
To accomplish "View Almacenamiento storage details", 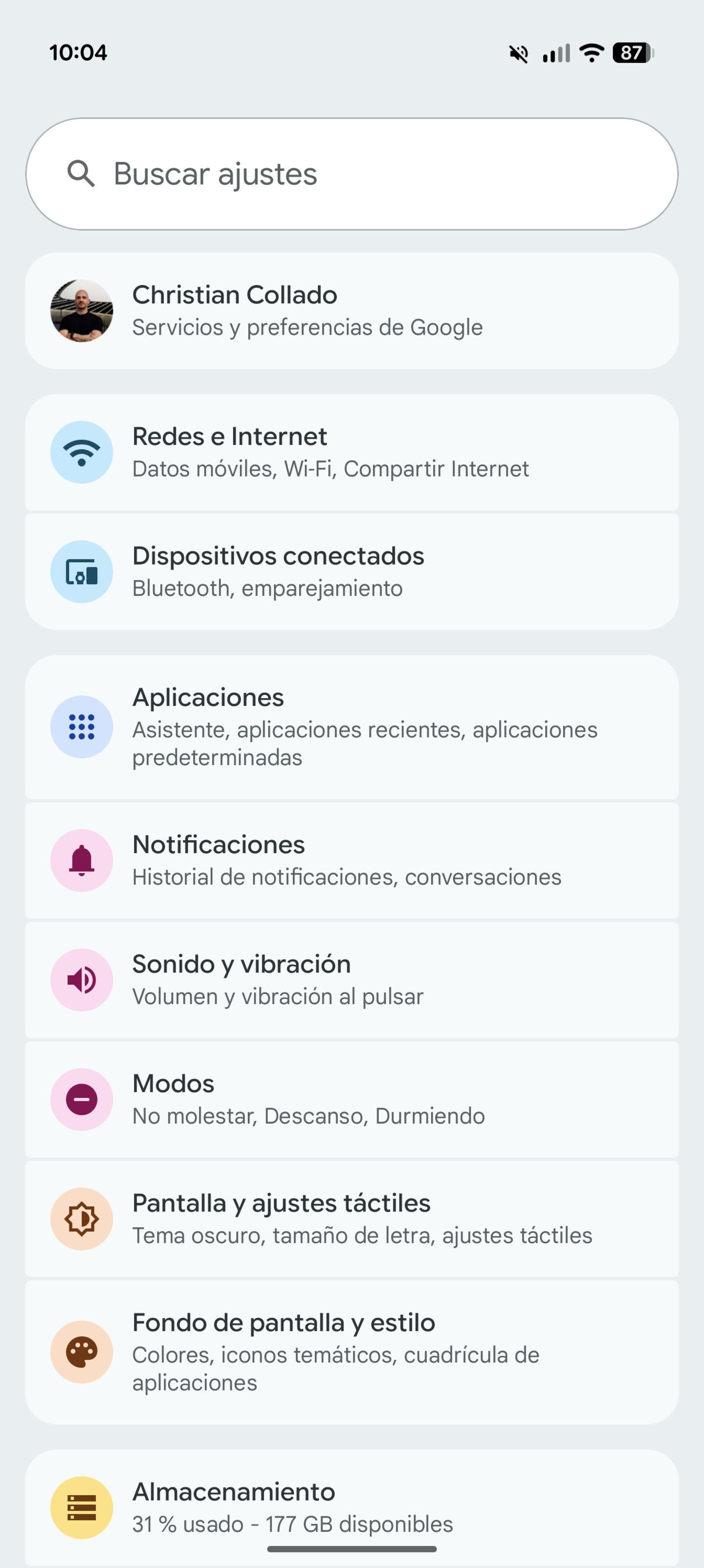I will click(352, 1507).
